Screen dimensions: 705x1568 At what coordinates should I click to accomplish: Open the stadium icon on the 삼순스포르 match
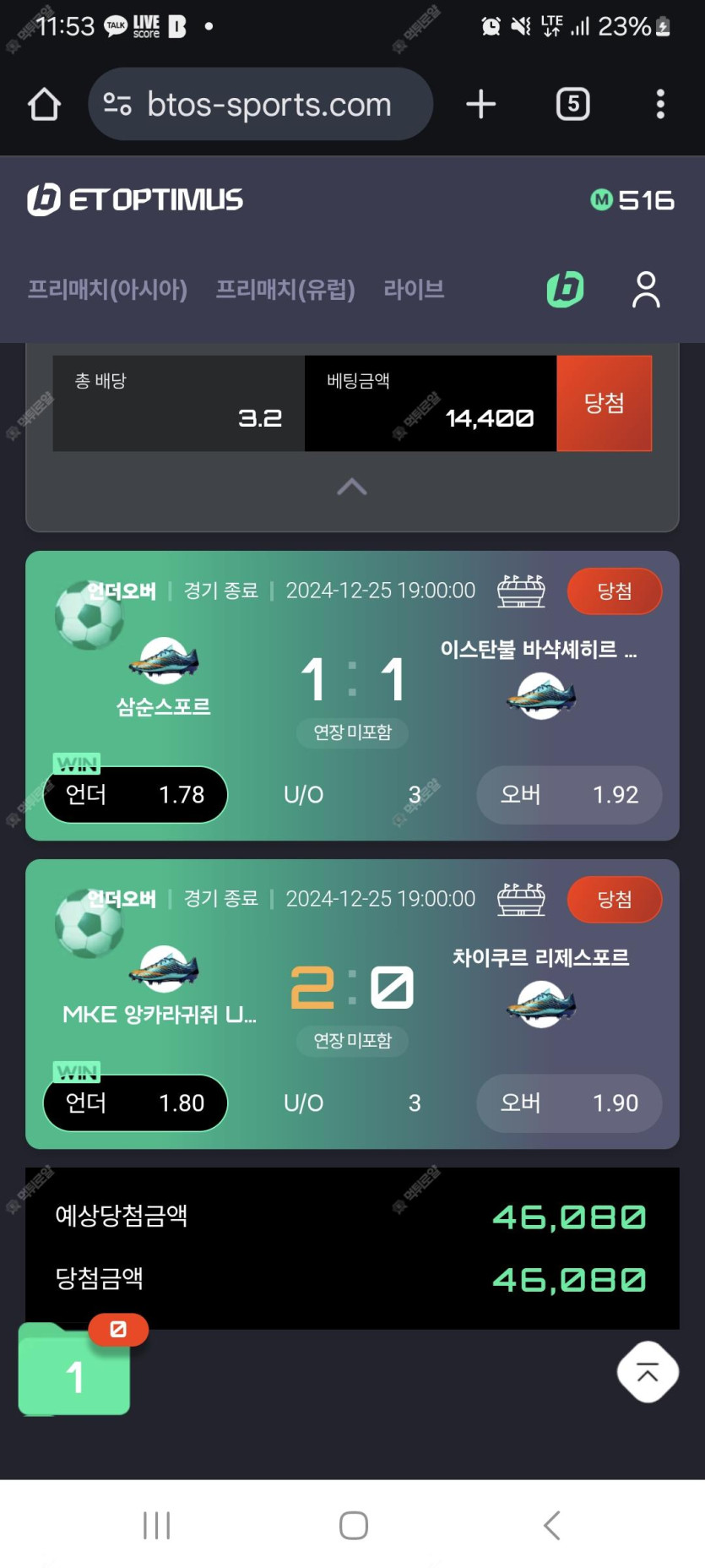(521, 591)
